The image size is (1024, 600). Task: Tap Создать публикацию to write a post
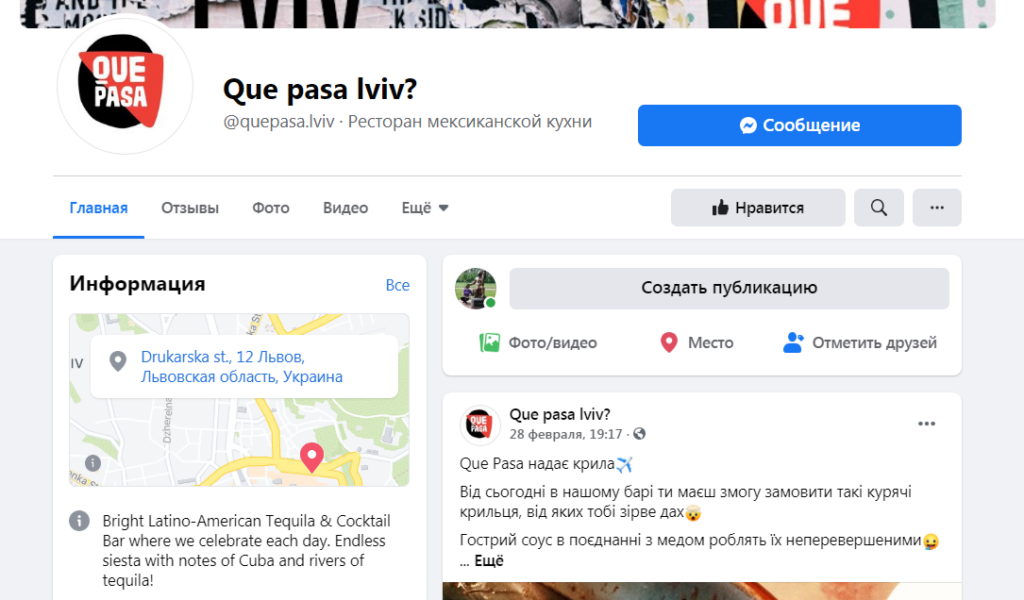pyautogui.click(x=729, y=288)
